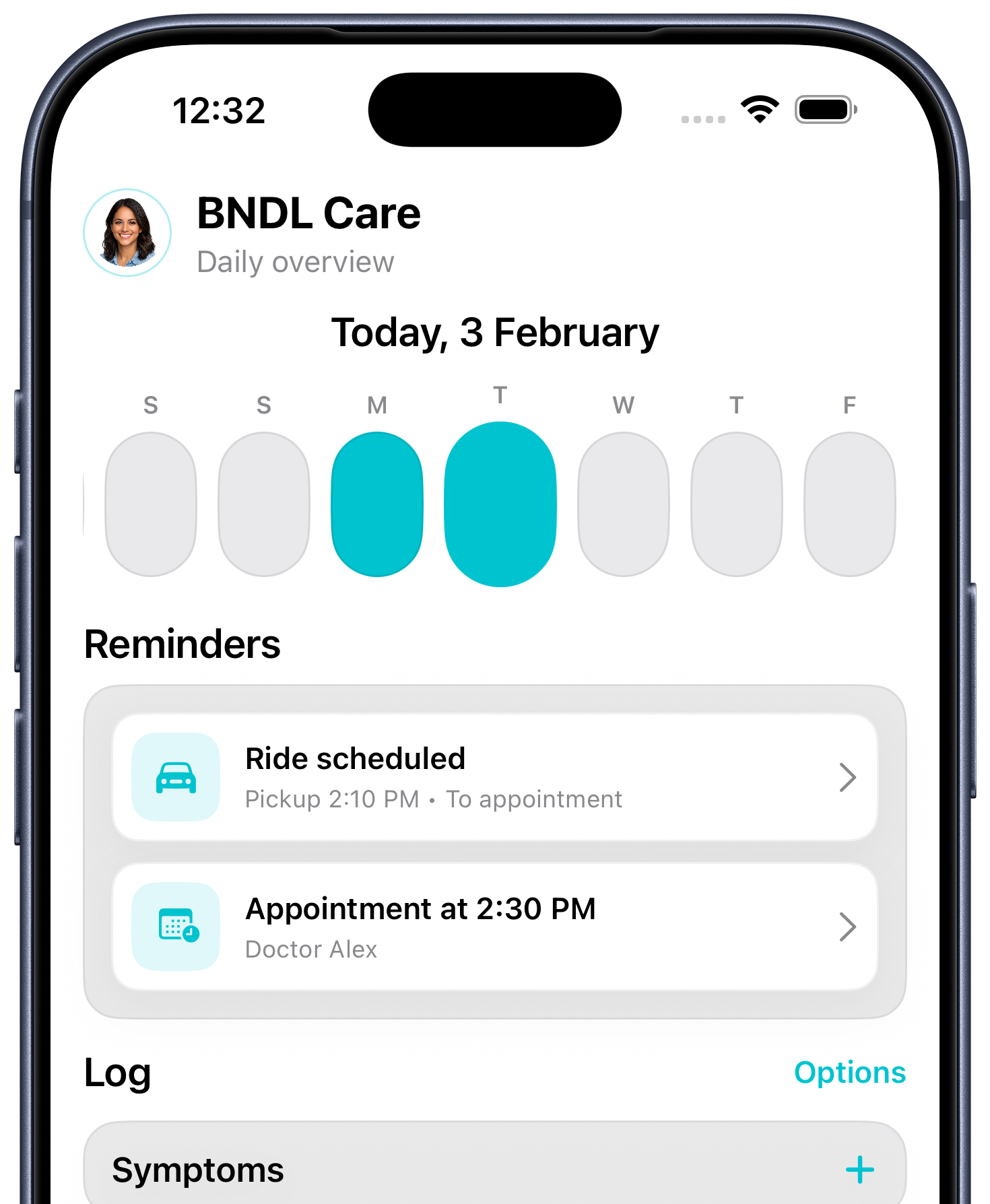
Task: Select today's highlighted Tuesday pill
Action: 500,504
